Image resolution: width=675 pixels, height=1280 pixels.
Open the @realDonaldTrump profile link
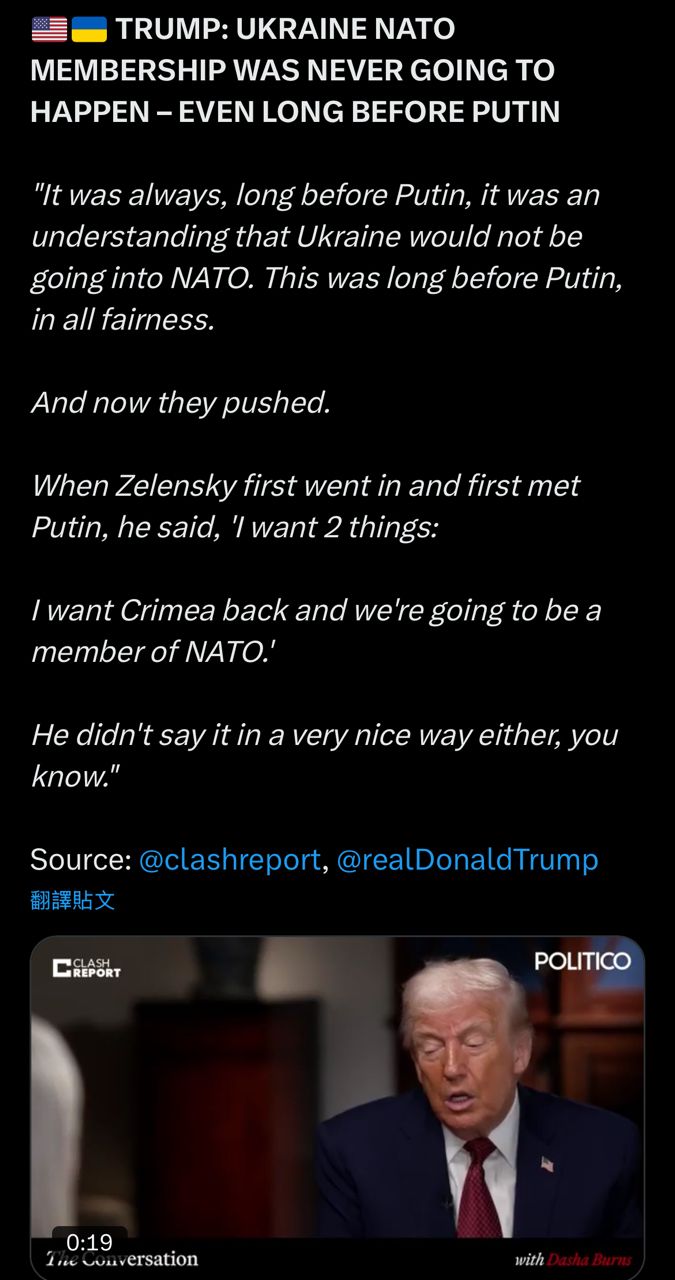(x=467, y=859)
